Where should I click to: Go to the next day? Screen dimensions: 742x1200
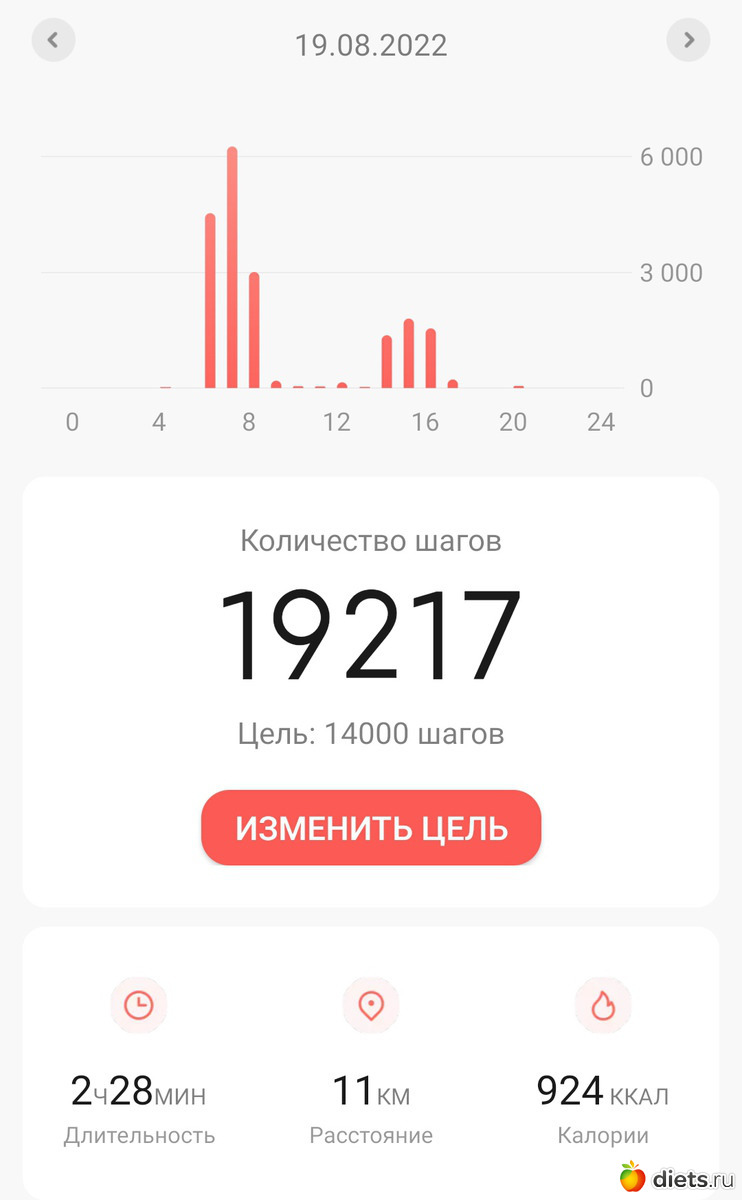pos(688,41)
